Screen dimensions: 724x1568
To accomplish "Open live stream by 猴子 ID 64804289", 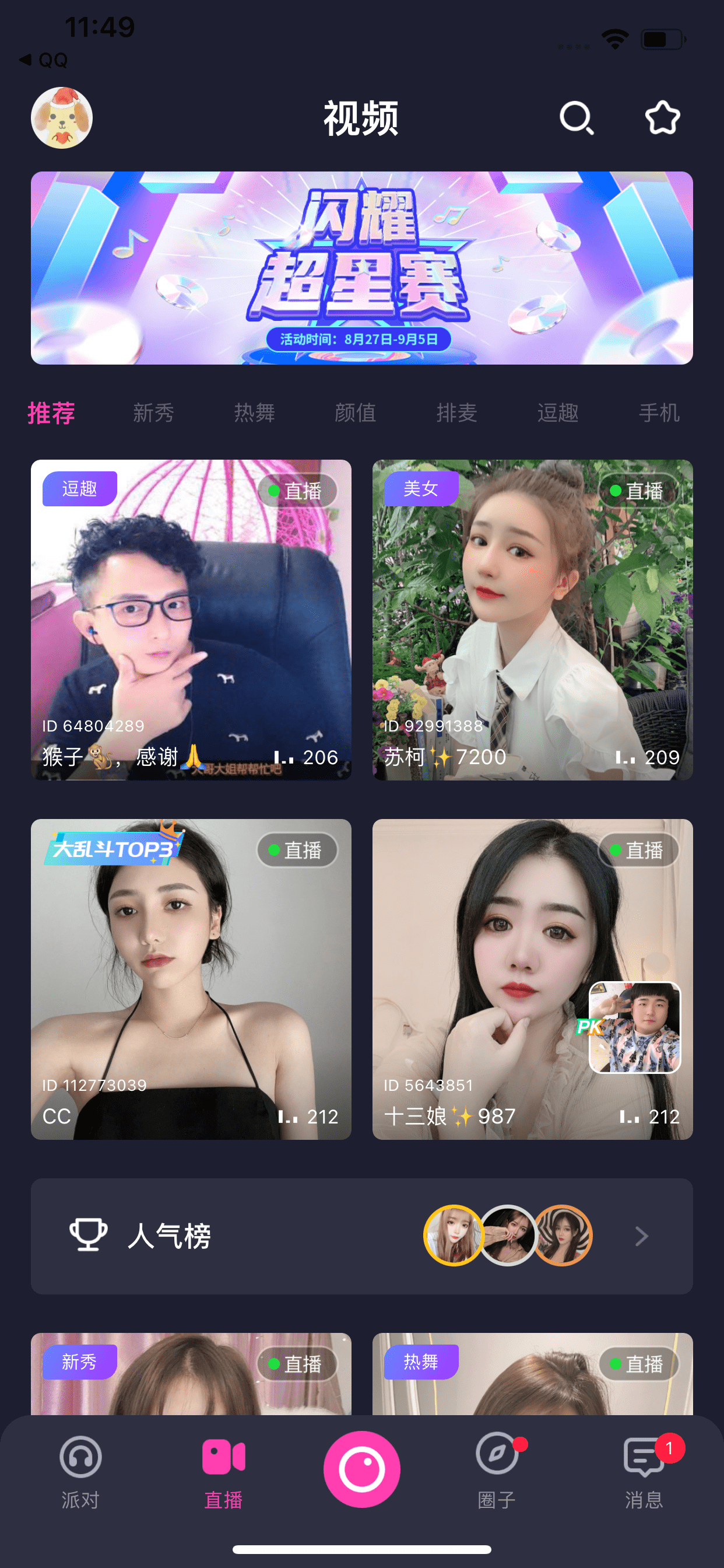I will click(191, 619).
